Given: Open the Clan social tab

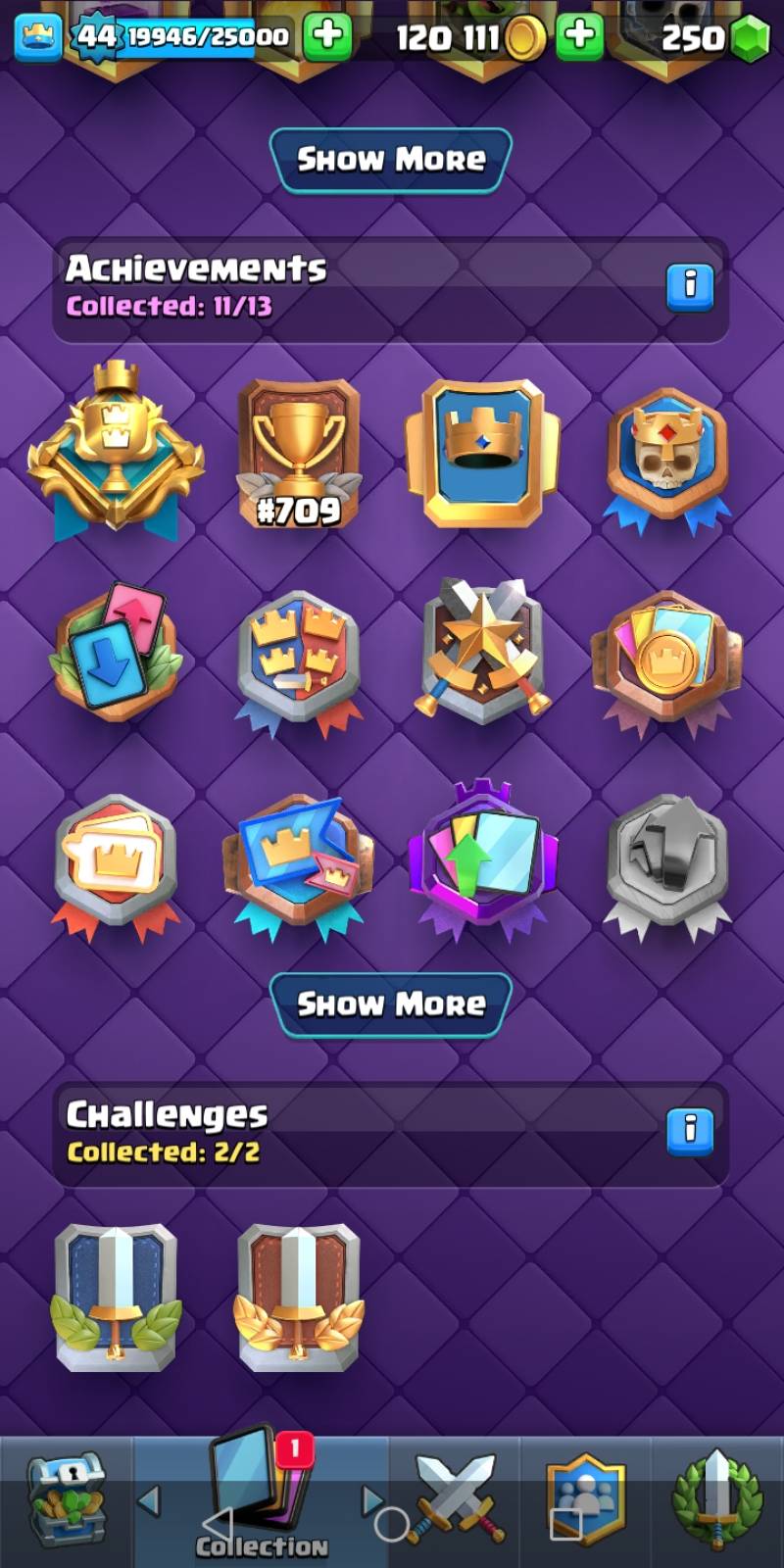Looking at the screenshot, I should click(x=586, y=1499).
